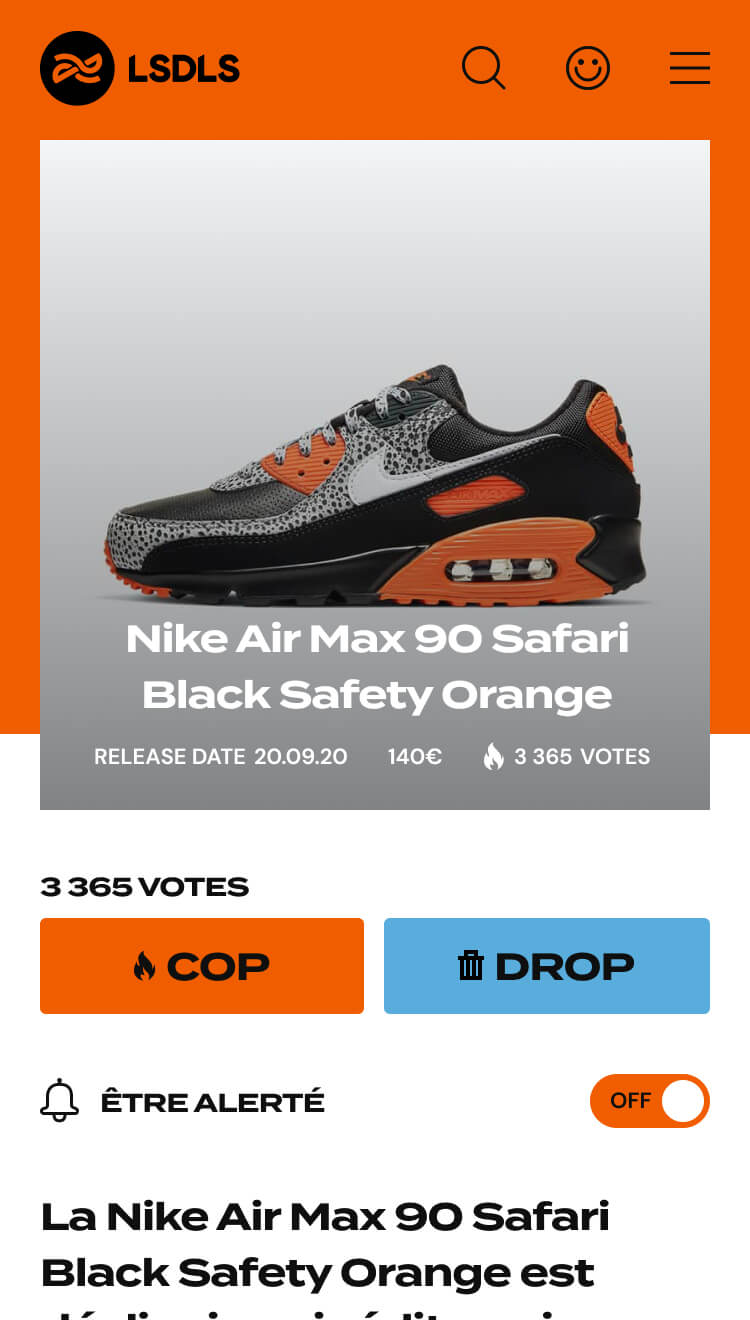This screenshot has height=1320, width=750.
Task: Enable the Être alerté toggle
Action: (650, 1101)
